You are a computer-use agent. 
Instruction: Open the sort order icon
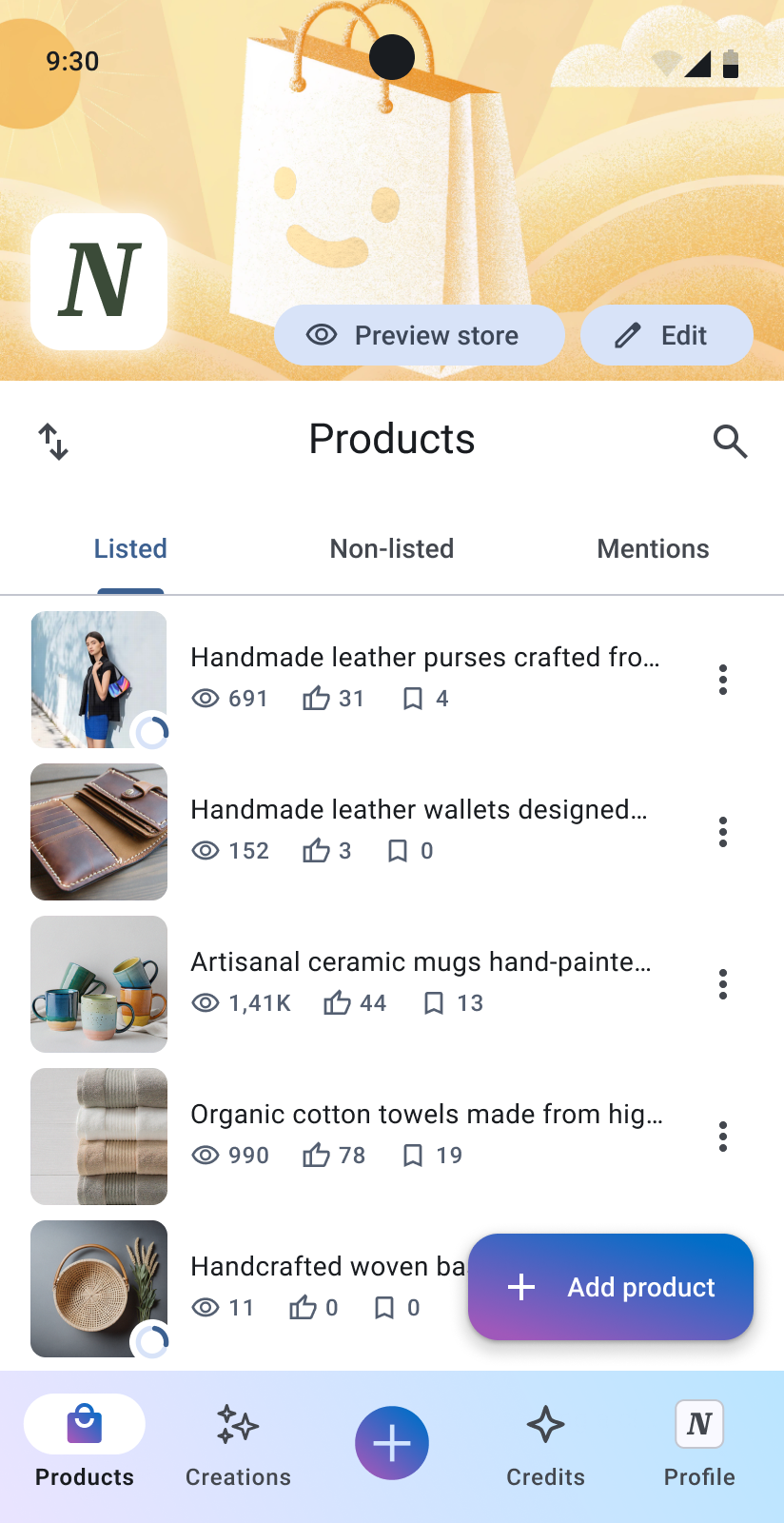click(x=53, y=442)
